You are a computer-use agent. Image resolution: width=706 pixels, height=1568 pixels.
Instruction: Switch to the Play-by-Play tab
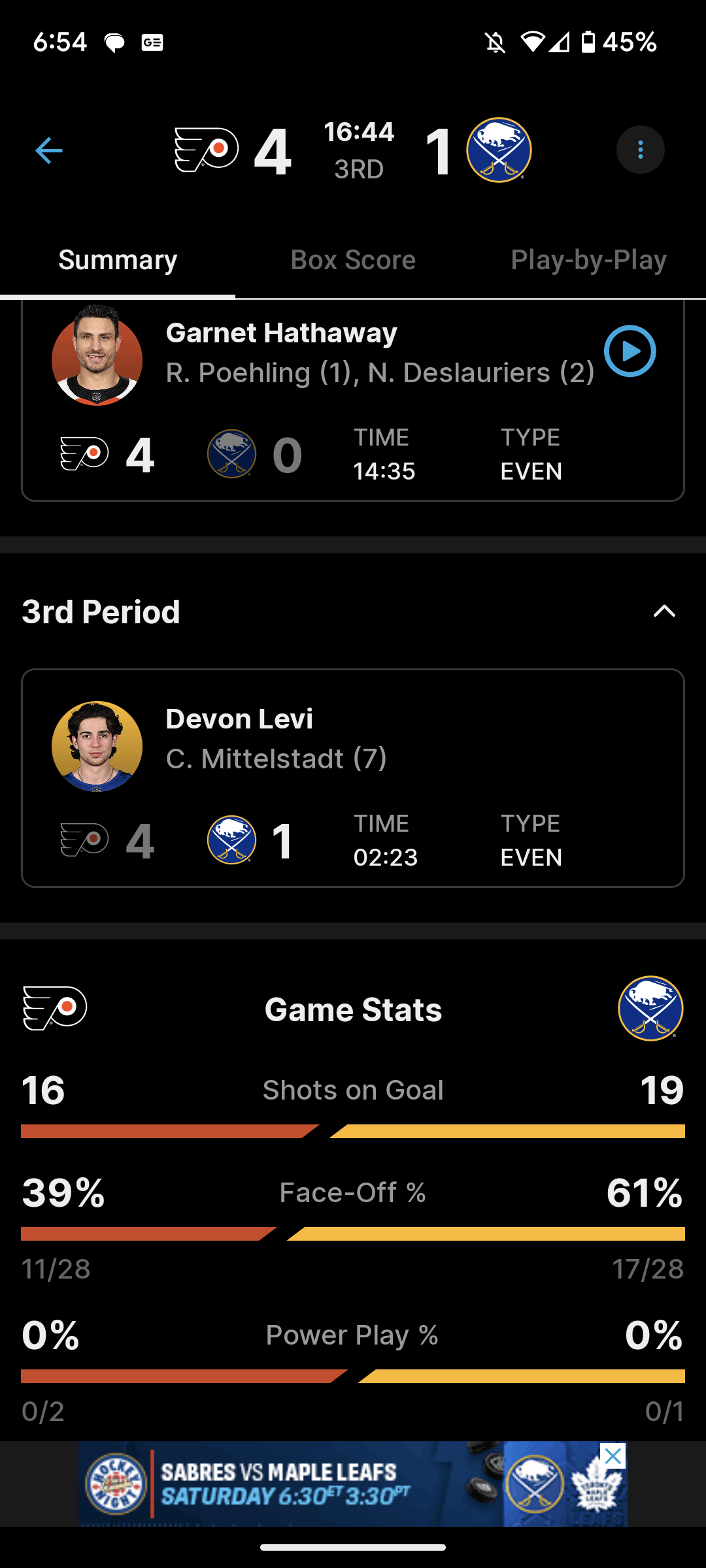point(588,260)
